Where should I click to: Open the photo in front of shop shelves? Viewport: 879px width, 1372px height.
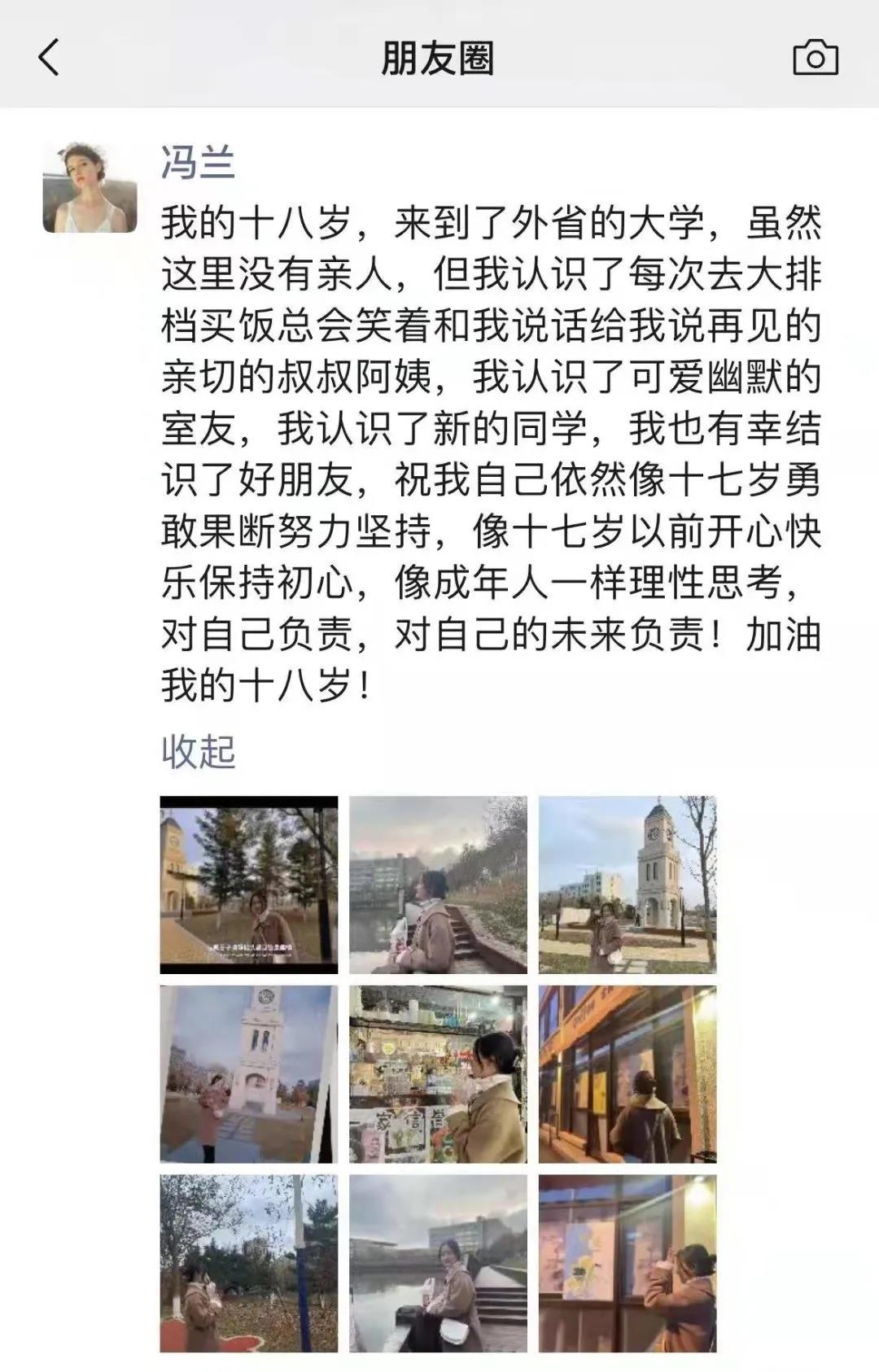438,1074
